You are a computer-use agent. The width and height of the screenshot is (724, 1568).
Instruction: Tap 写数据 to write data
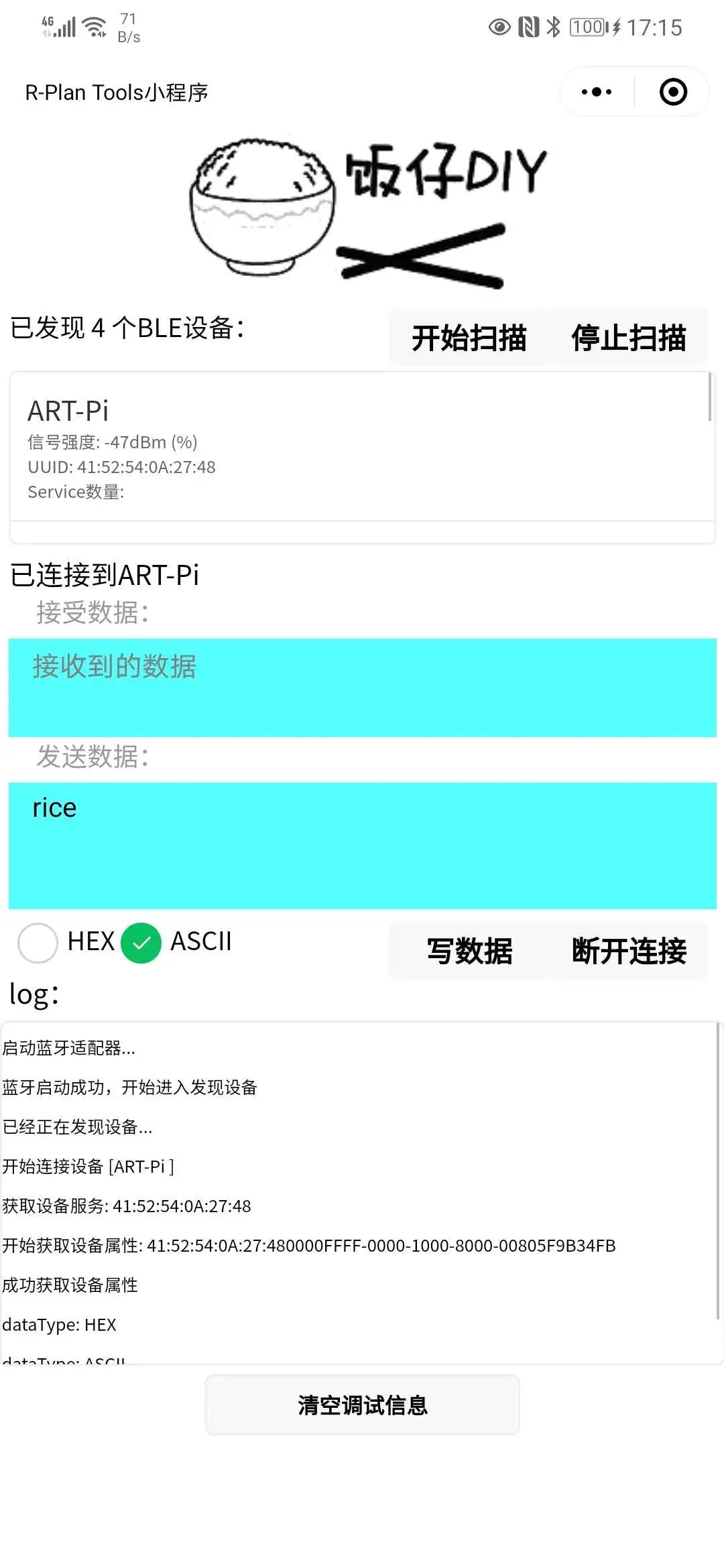(x=469, y=951)
